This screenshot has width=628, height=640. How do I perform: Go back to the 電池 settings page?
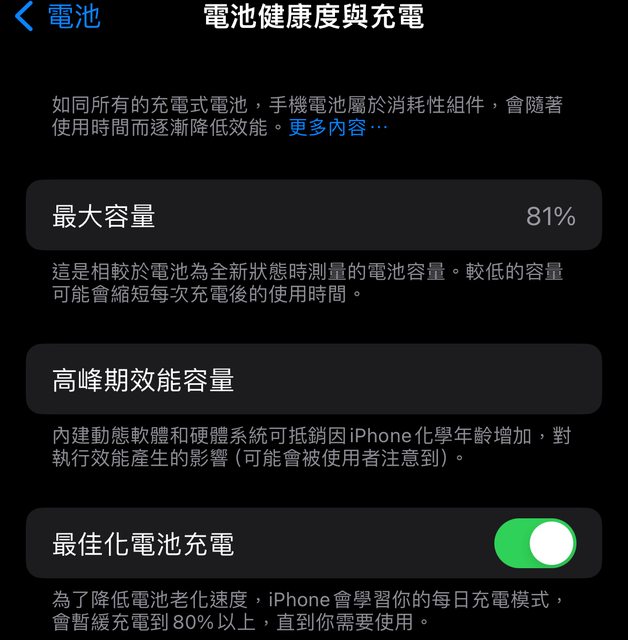[x=58, y=17]
